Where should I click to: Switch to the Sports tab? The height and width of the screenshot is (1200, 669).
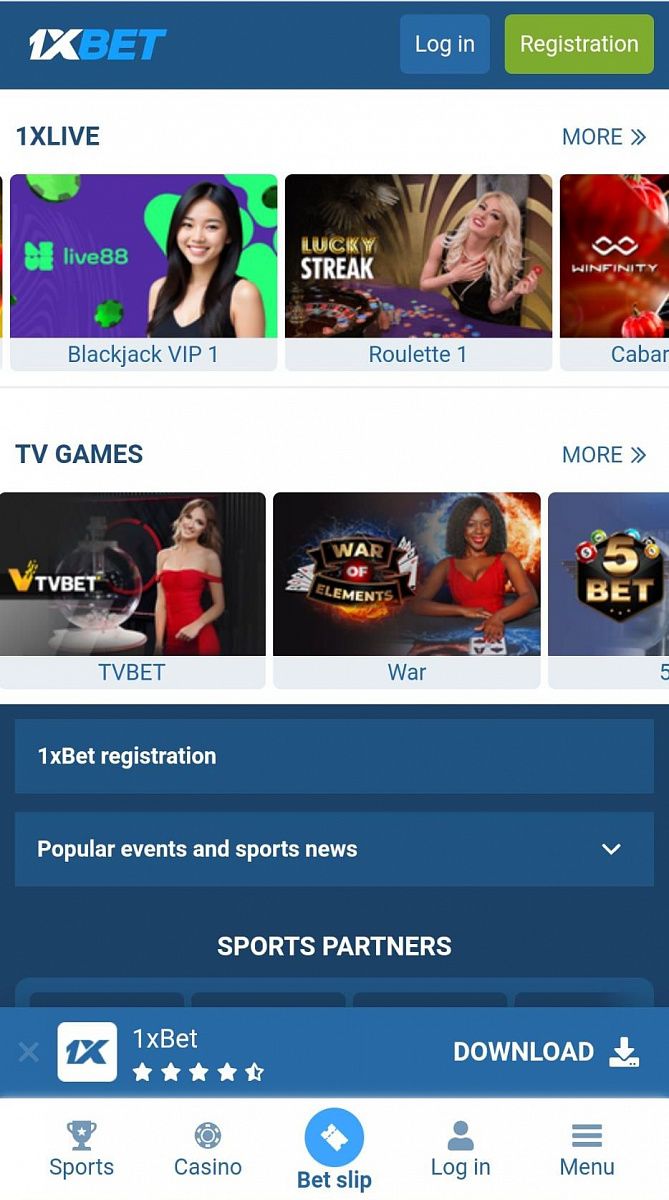point(82,1149)
